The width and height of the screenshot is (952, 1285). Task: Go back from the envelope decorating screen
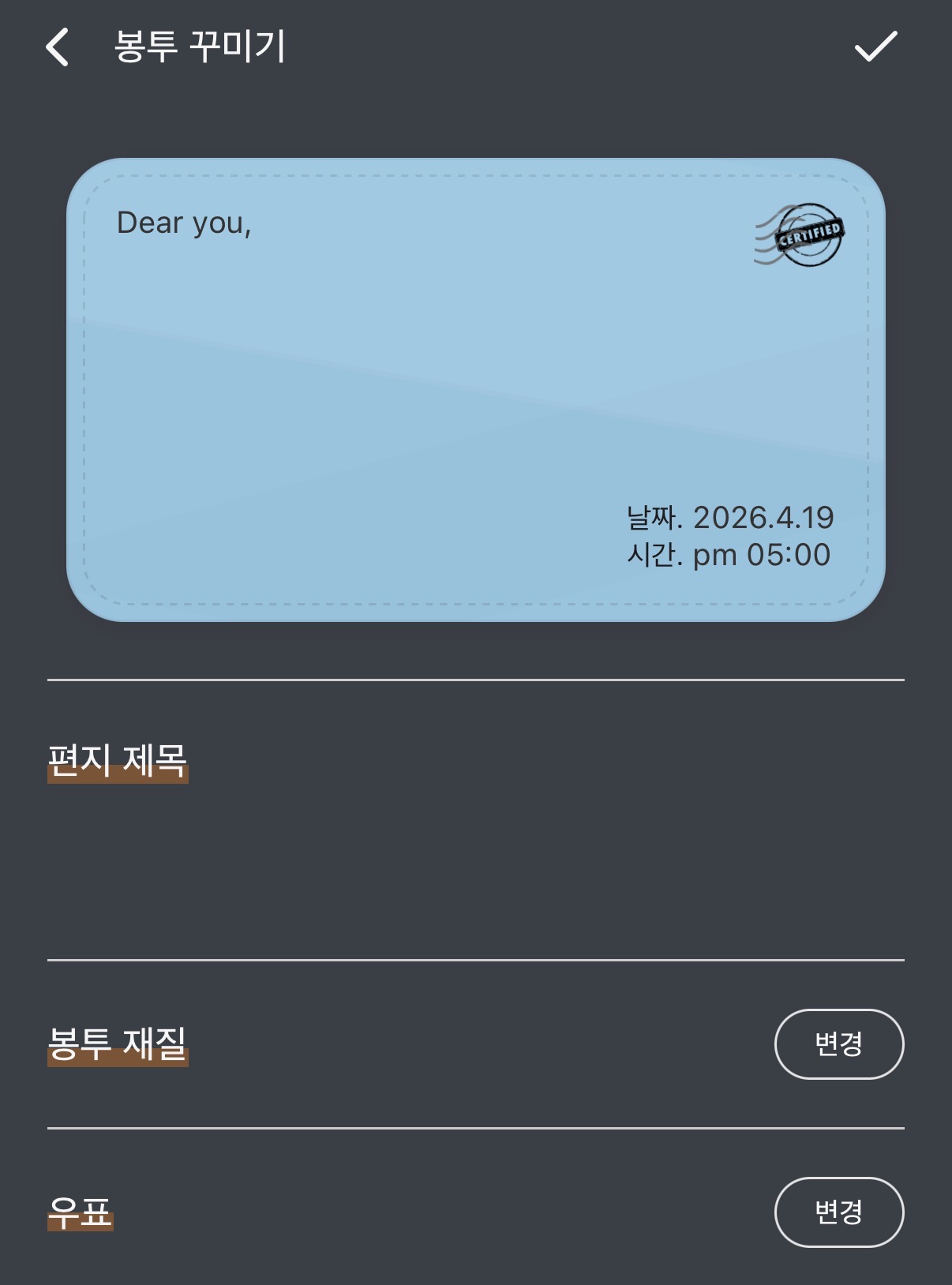pyautogui.click(x=58, y=47)
